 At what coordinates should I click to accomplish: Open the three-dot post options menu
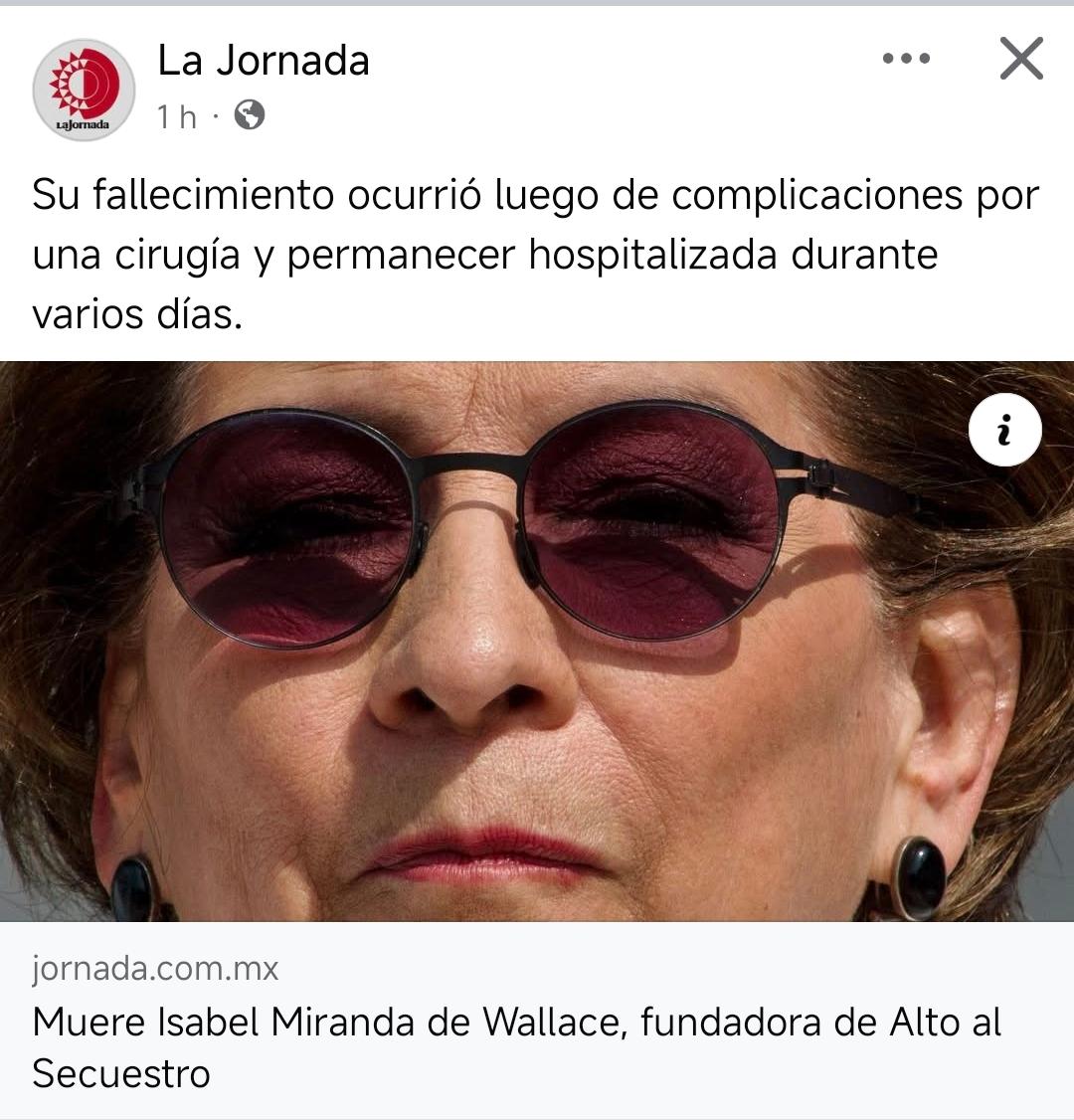point(906,60)
